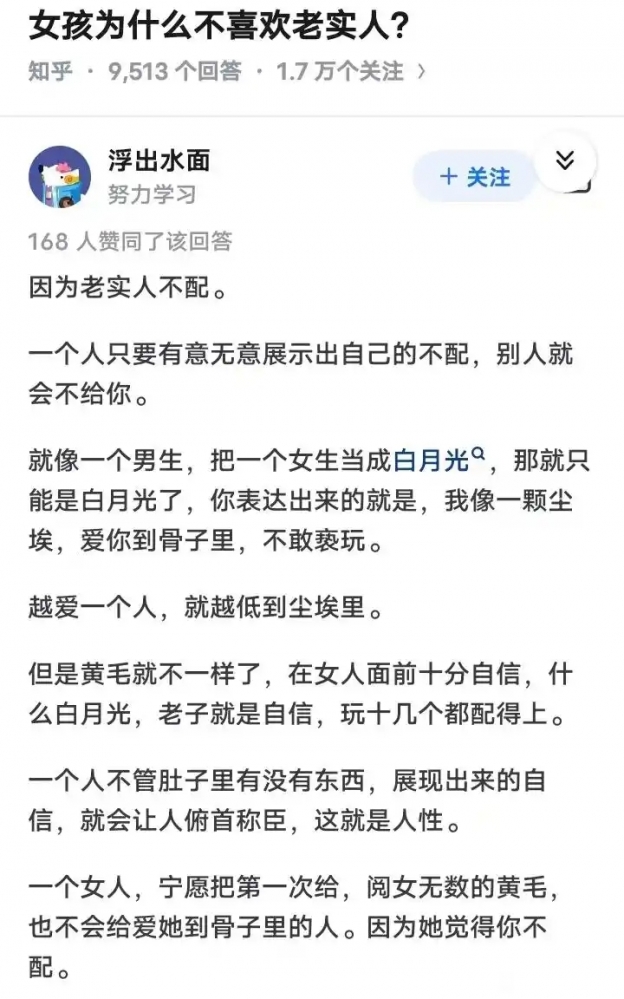Tap the double-chevron collapse button
Viewport: 624px width, 999px height.
pyautogui.click(x=565, y=161)
